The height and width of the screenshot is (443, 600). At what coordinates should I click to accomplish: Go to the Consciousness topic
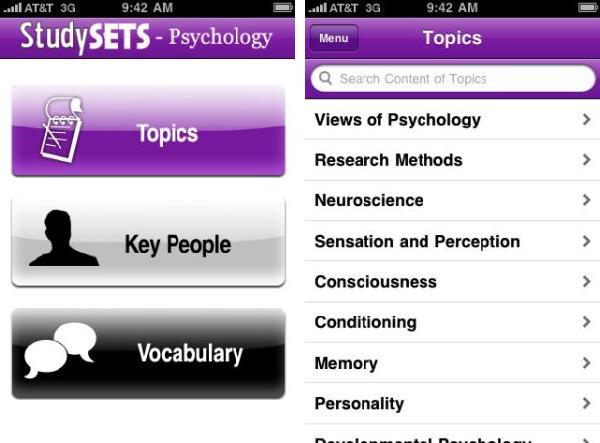(452, 282)
